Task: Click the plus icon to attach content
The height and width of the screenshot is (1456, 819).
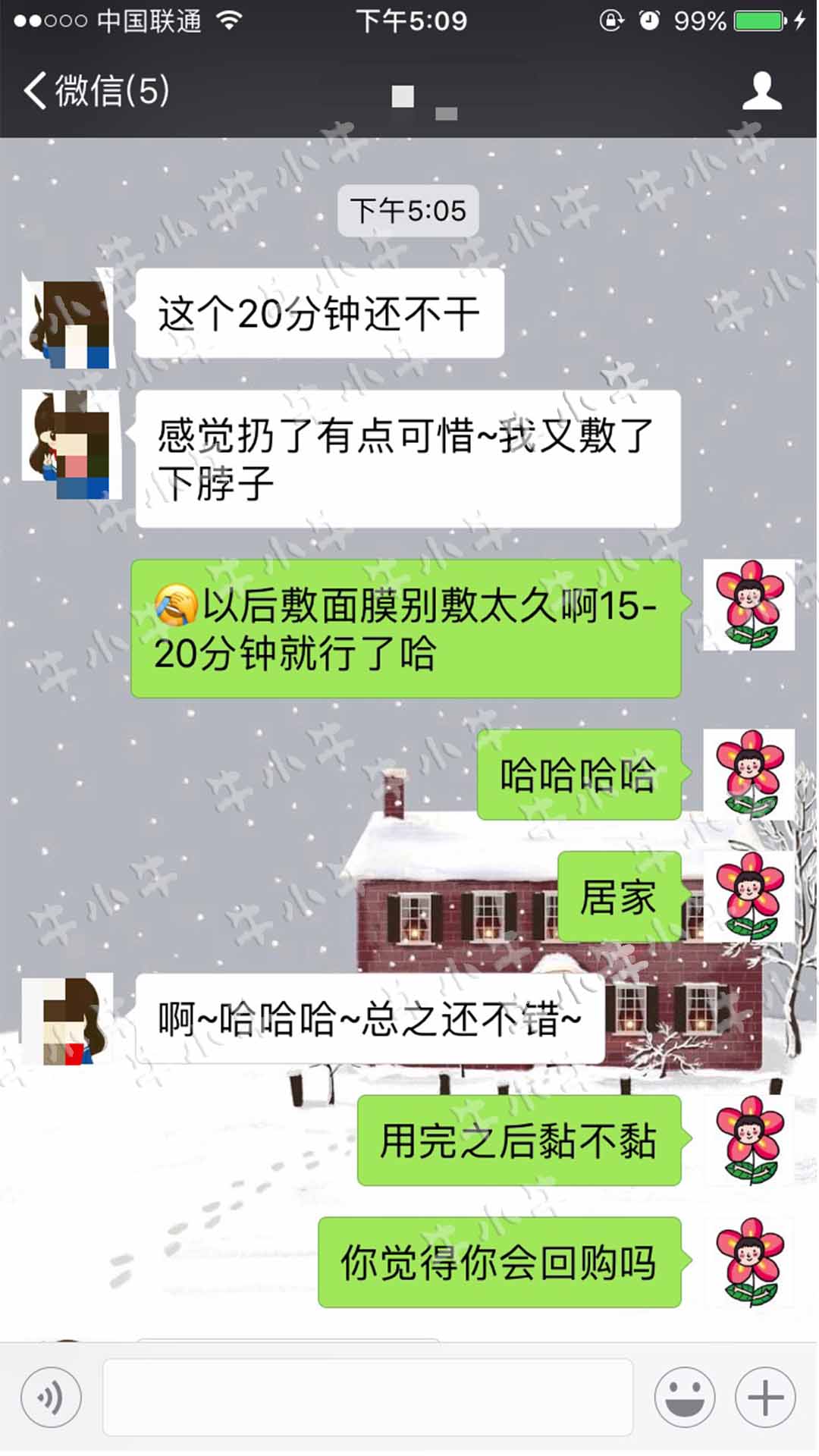Action: pos(764,1398)
